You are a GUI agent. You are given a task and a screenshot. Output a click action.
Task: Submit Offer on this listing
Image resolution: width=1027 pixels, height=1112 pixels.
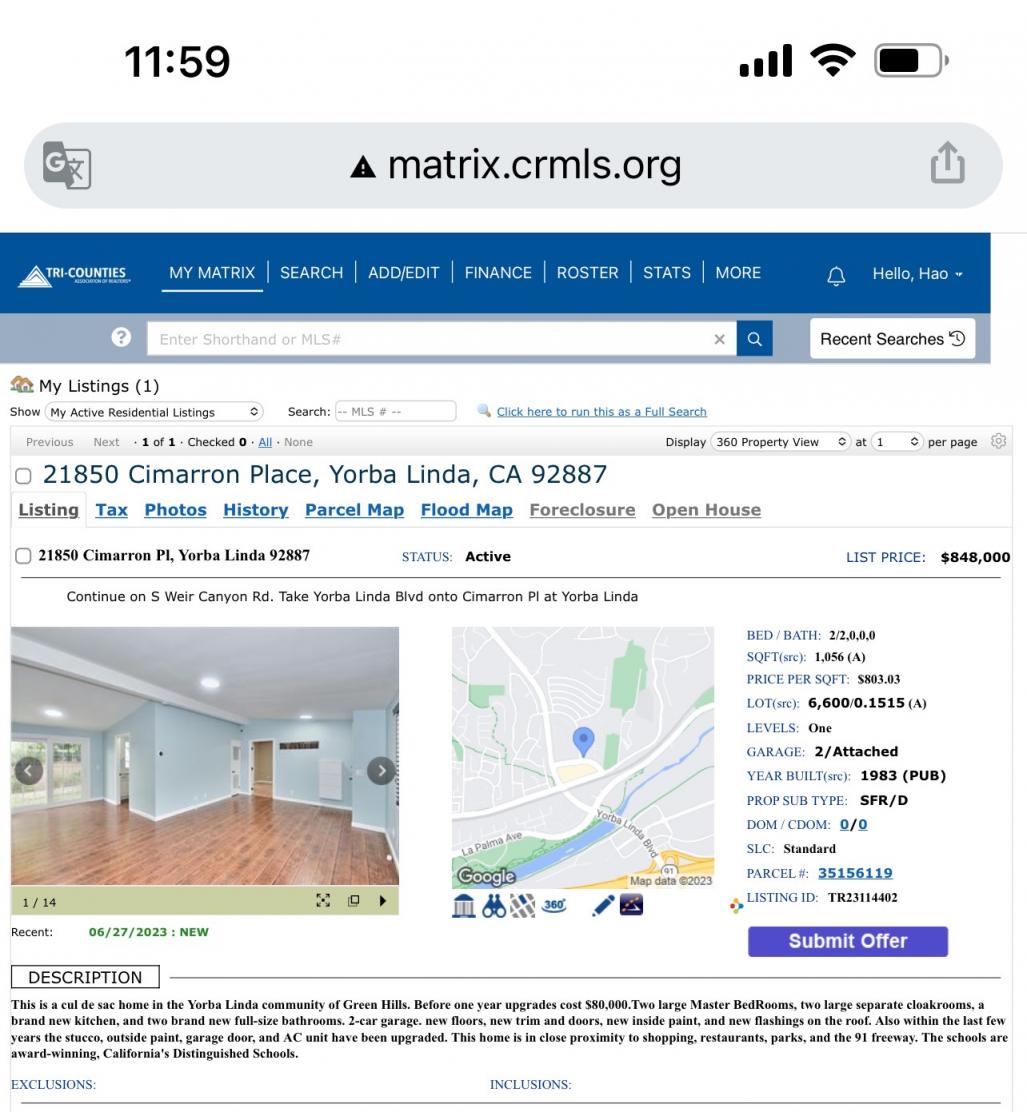847,941
